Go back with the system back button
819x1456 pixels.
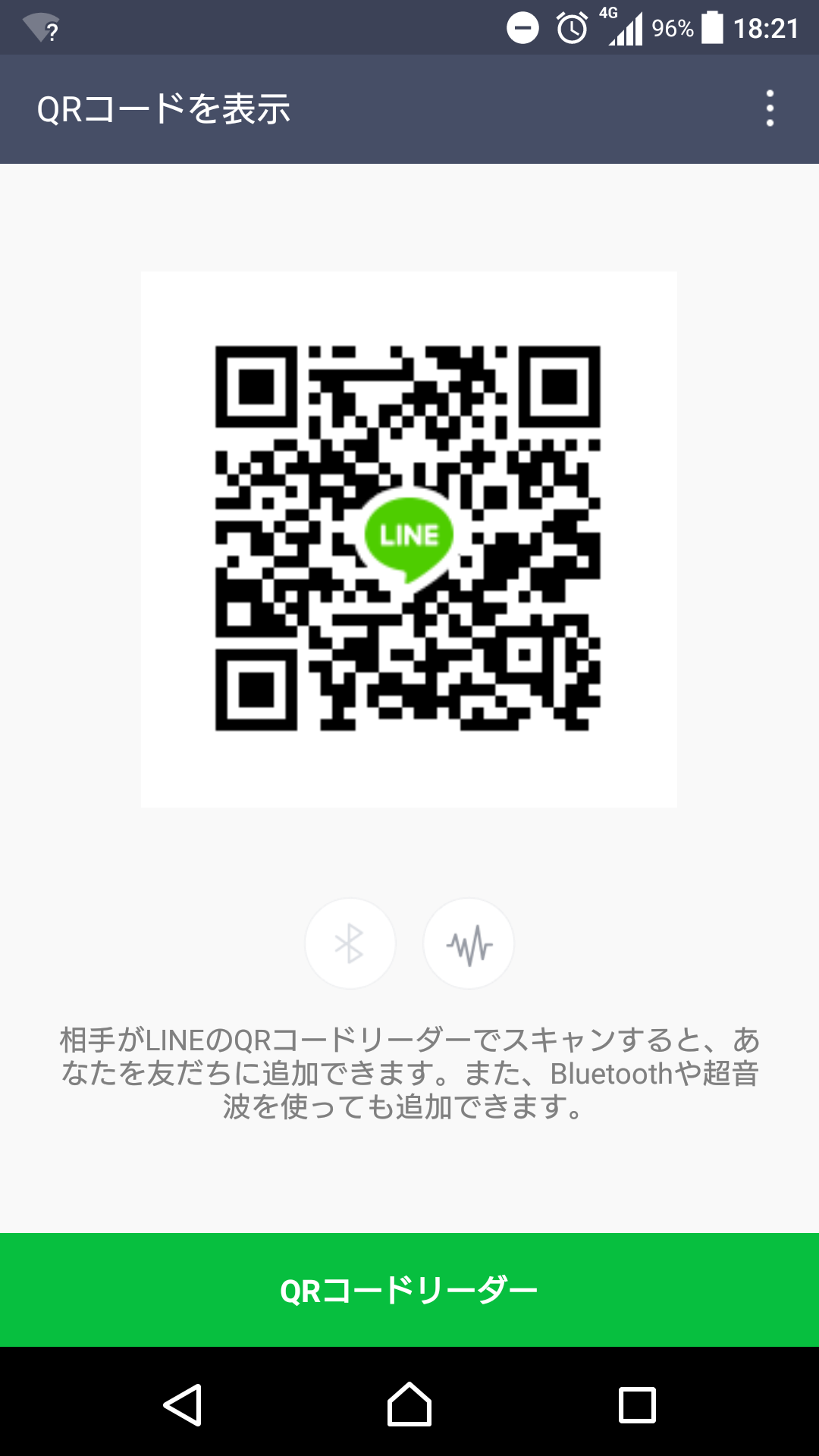click(183, 1404)
